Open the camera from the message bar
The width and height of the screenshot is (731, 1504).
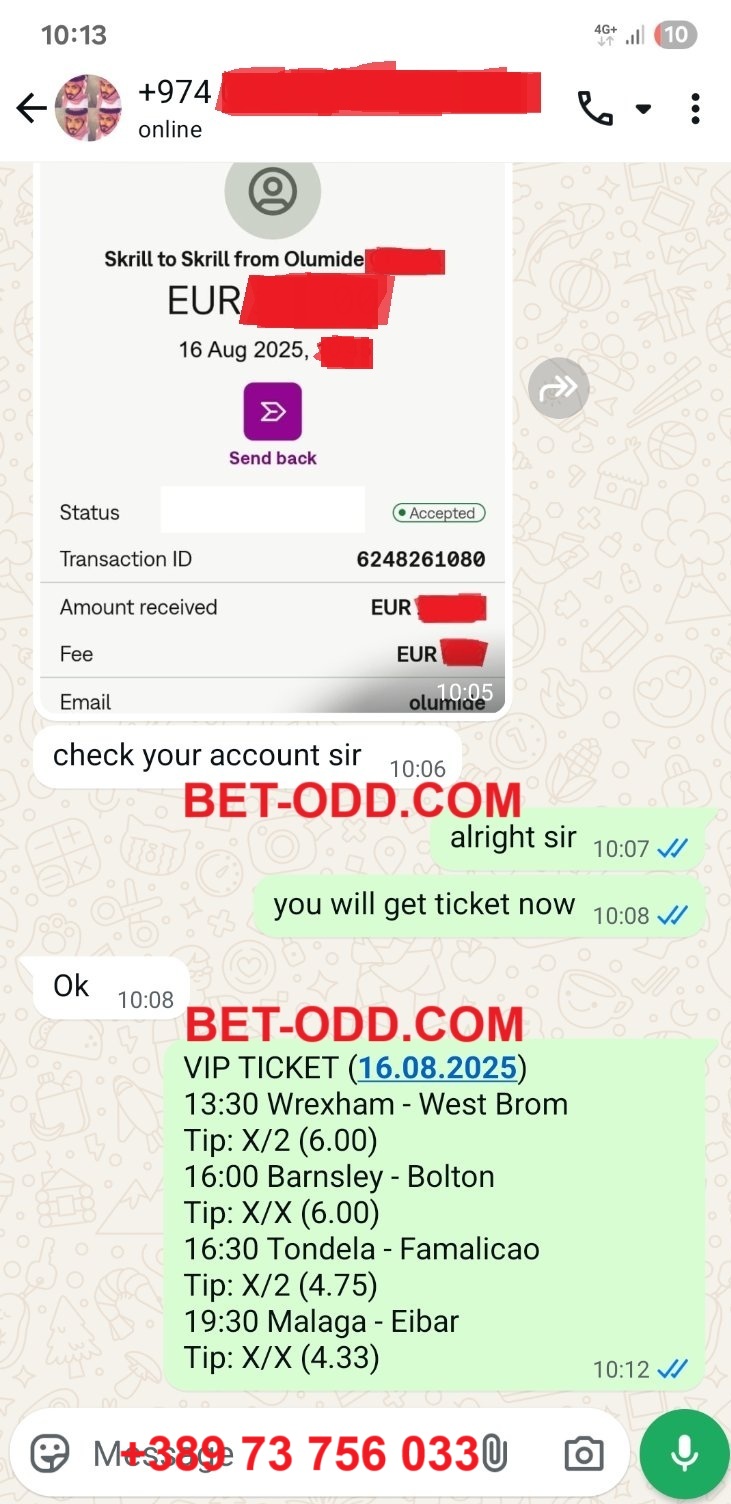point(583,1454)
